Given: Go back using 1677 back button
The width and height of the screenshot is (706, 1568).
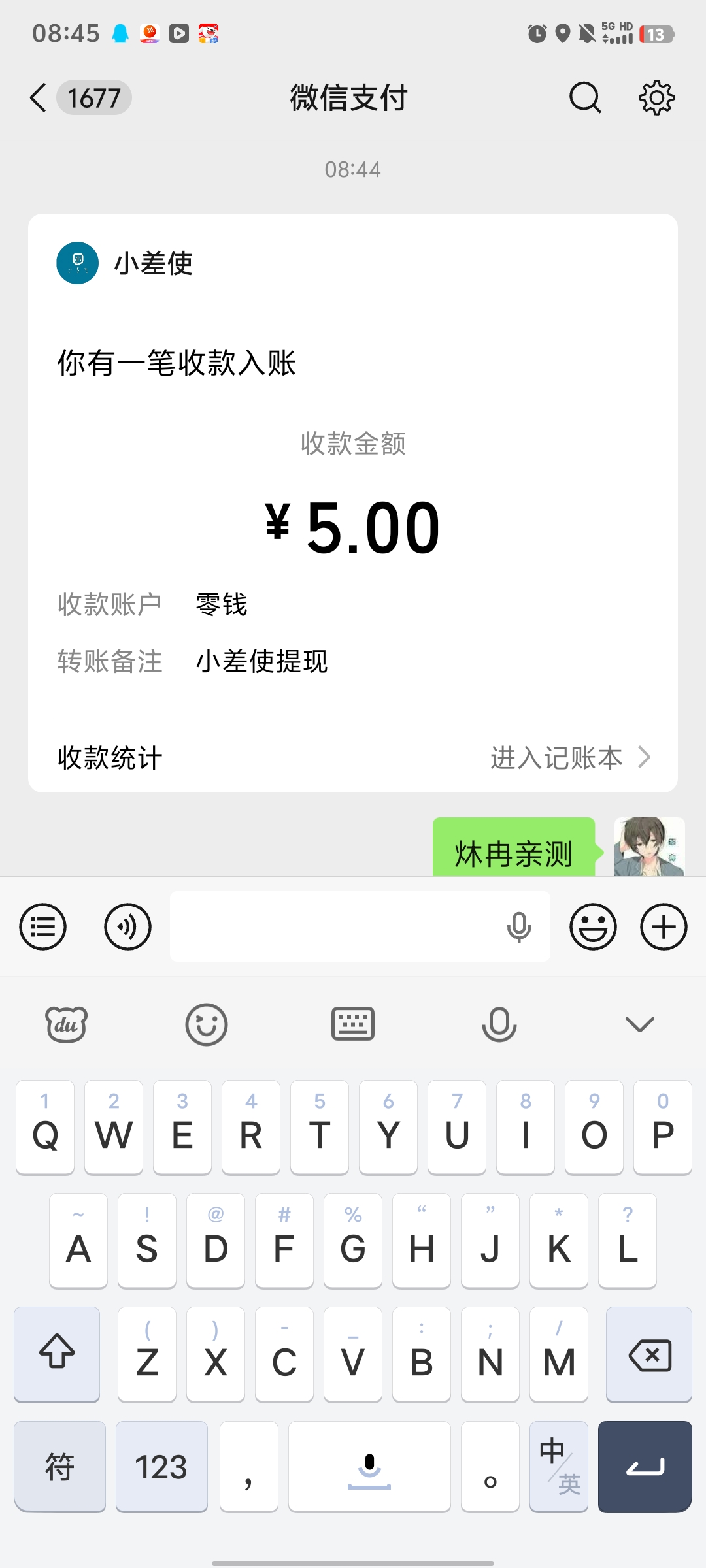Looking at the screenshot, I should (78, 97).
